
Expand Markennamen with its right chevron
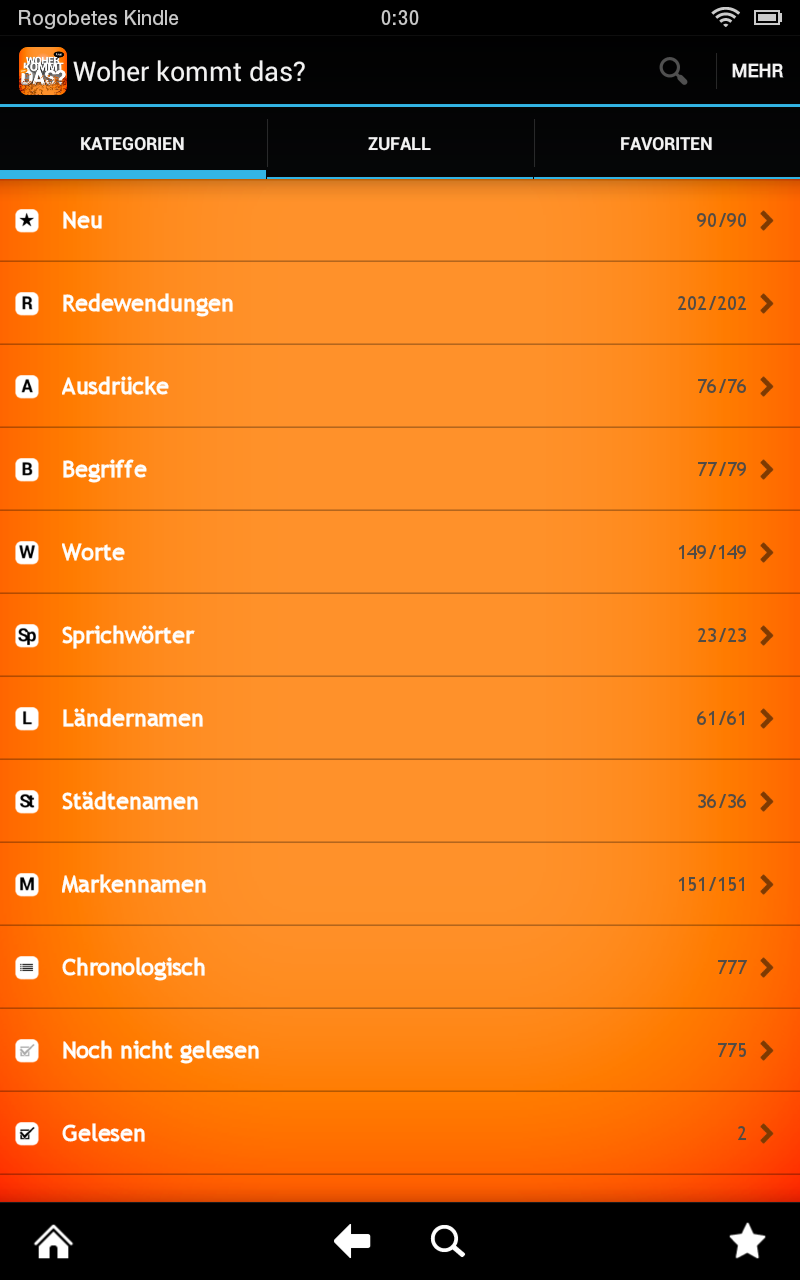coord(766,884)
